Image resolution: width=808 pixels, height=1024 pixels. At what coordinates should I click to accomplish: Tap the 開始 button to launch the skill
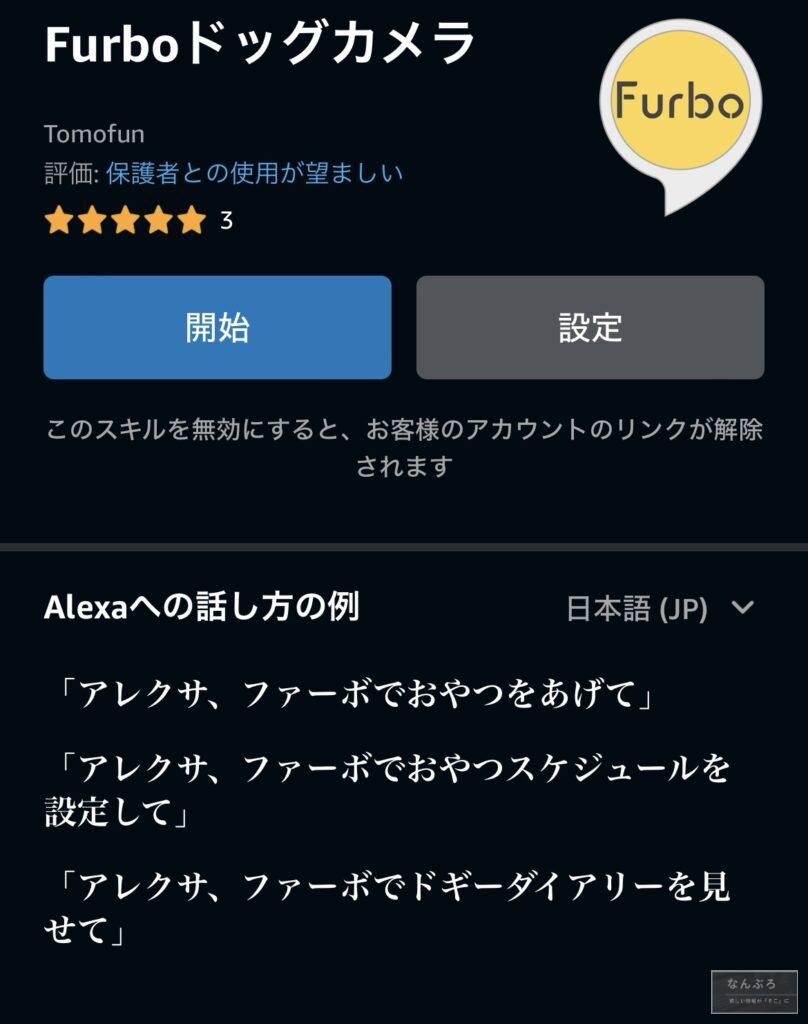(x=217, y=328)
